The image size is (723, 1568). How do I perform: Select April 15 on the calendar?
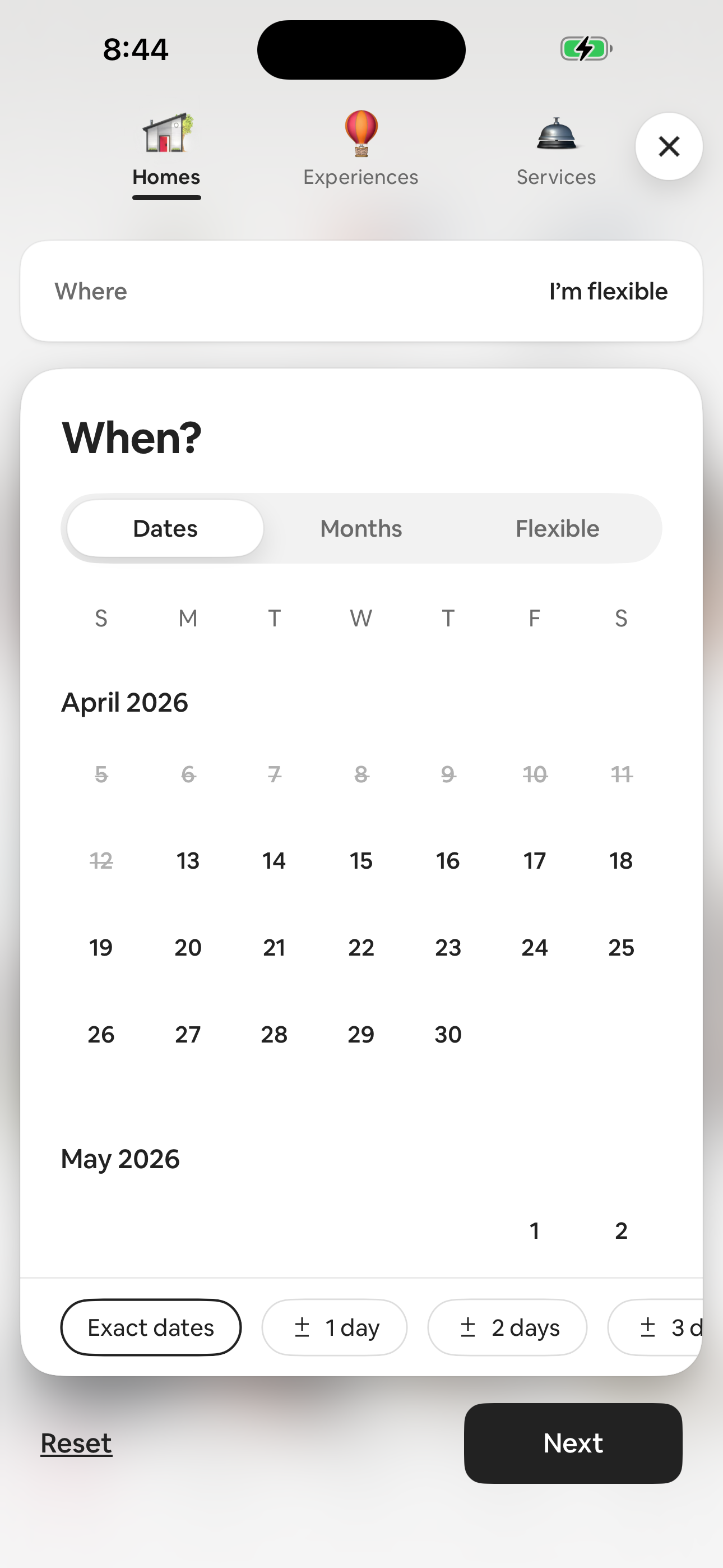point(361,860)
